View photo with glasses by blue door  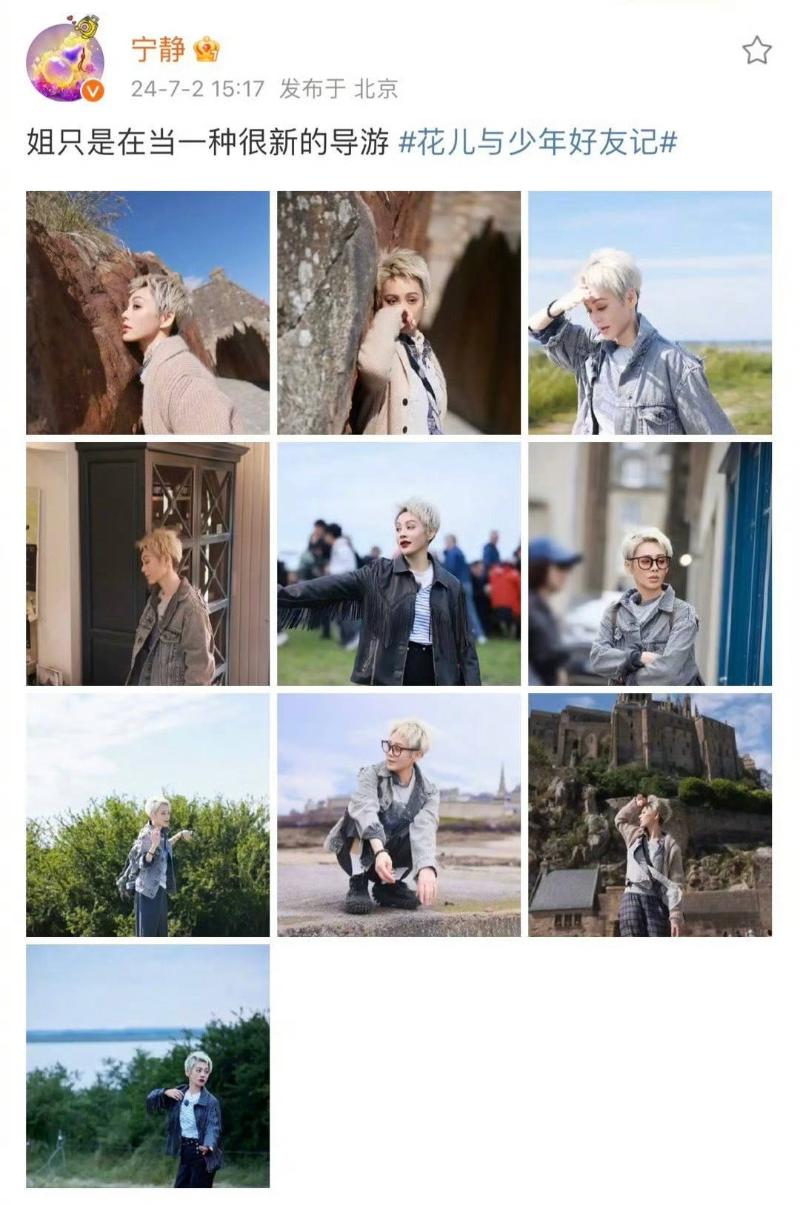(x=650, y=563)
